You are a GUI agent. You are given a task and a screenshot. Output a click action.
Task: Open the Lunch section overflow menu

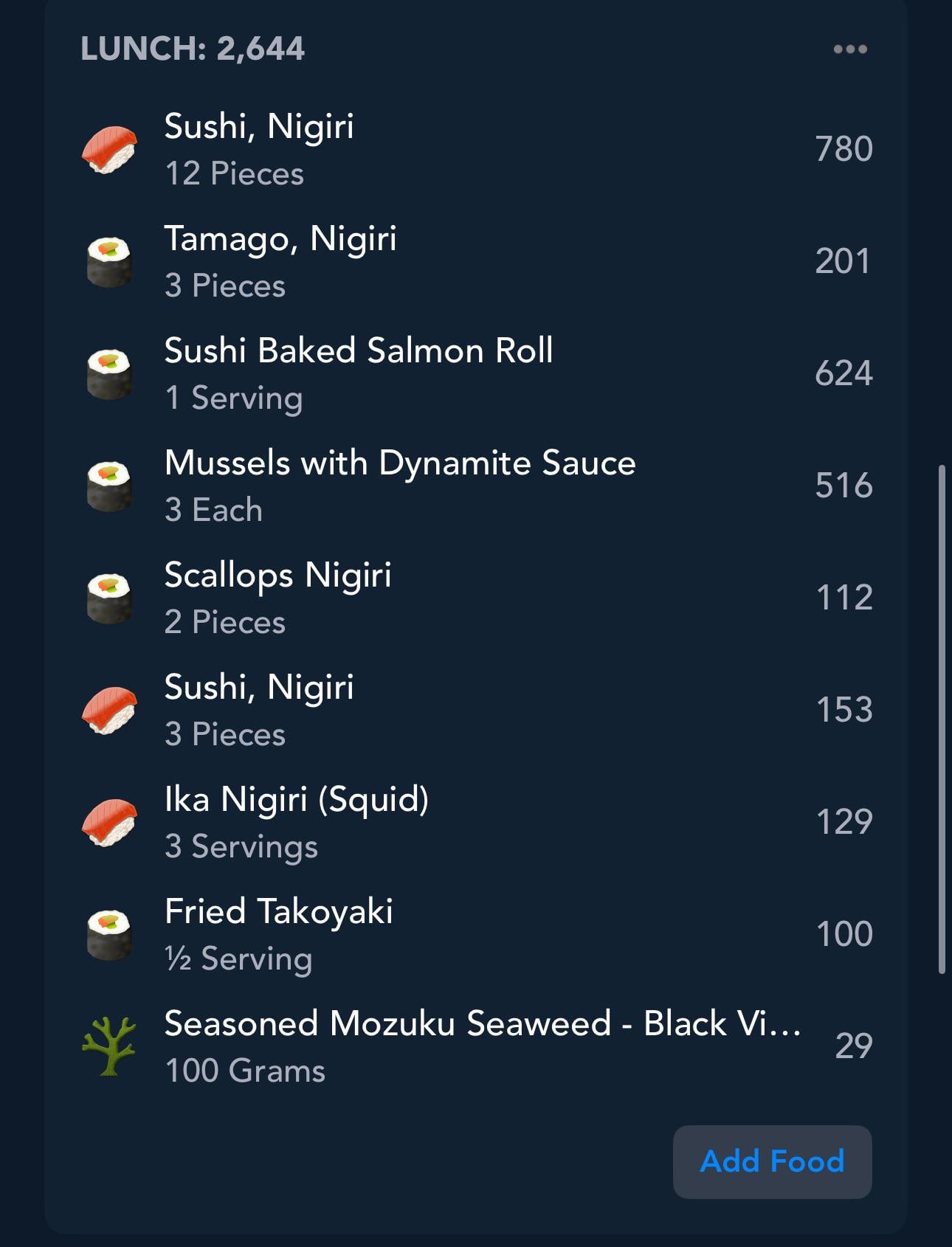pos(849,49)
